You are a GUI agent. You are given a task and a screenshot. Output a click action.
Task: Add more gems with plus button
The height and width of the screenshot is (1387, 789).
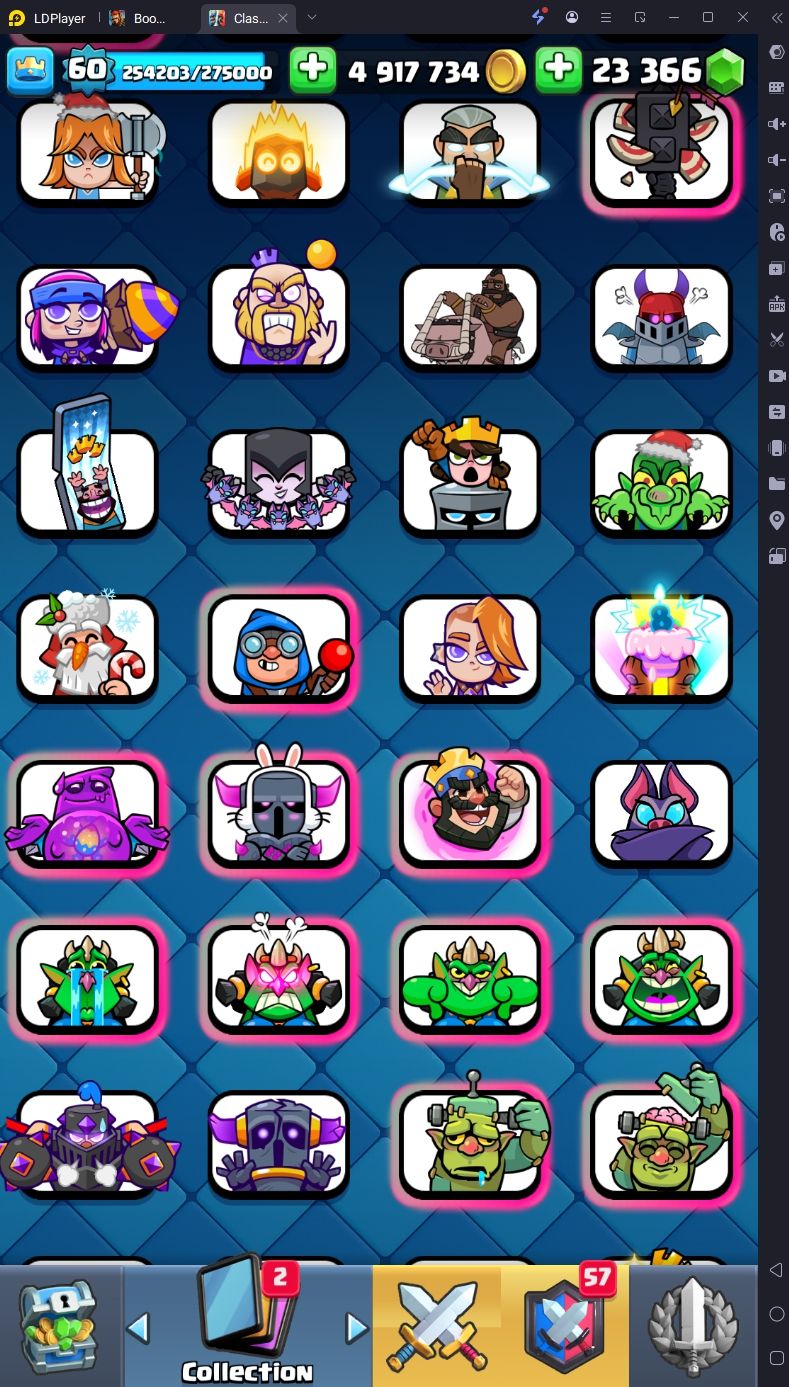(559, 70)
